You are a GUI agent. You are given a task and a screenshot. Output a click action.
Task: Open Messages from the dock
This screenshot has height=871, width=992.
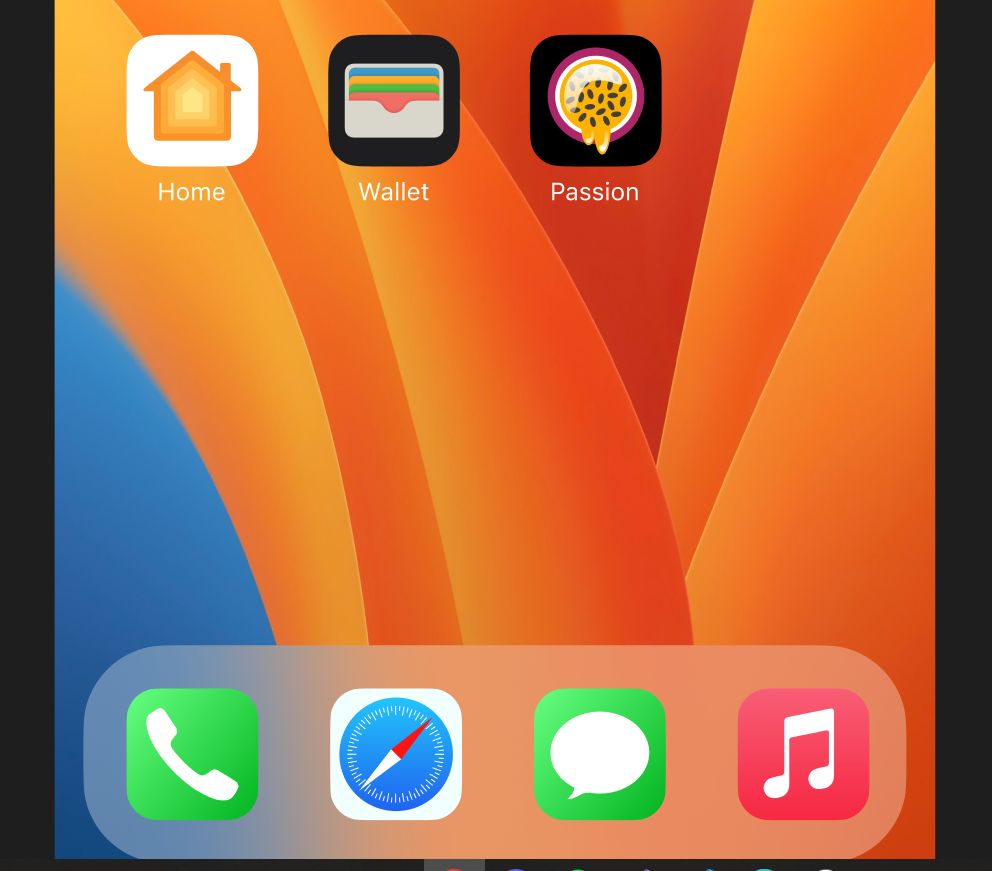coord(599,754)
